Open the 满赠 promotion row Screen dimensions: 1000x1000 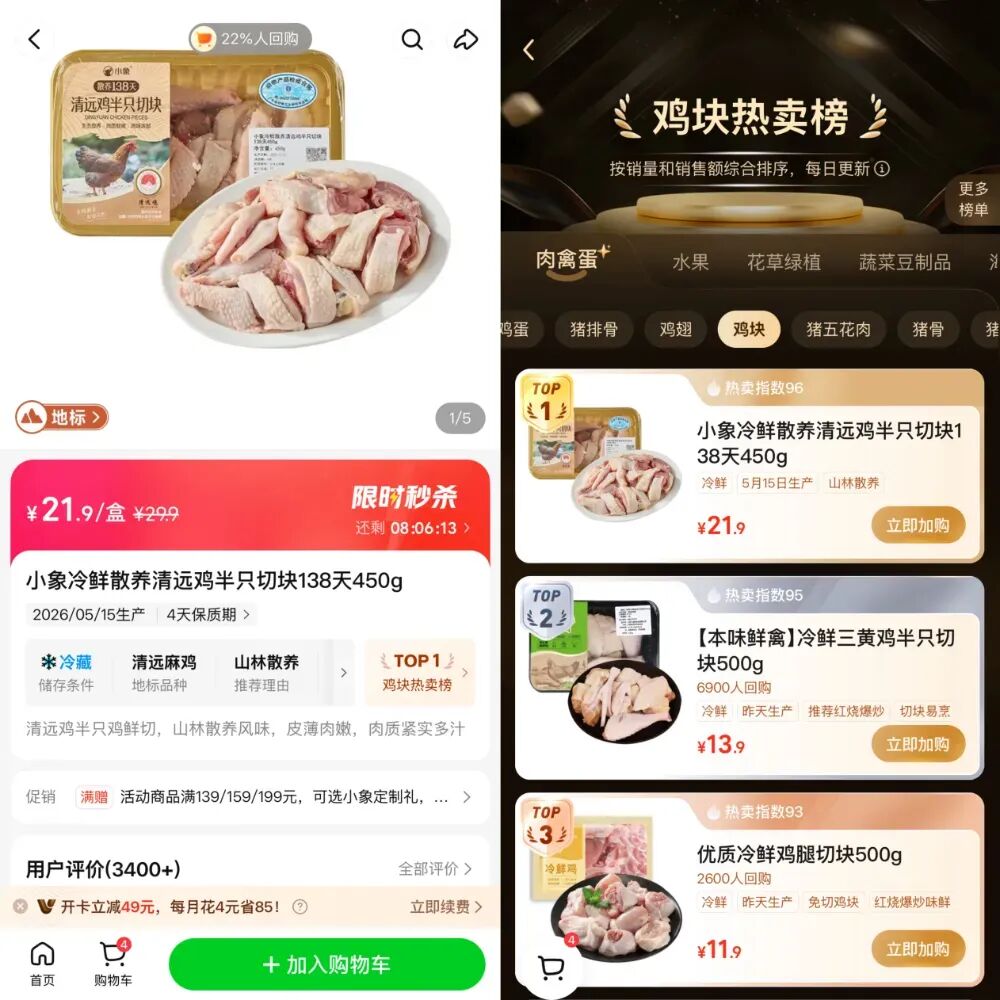pos(250,797)
